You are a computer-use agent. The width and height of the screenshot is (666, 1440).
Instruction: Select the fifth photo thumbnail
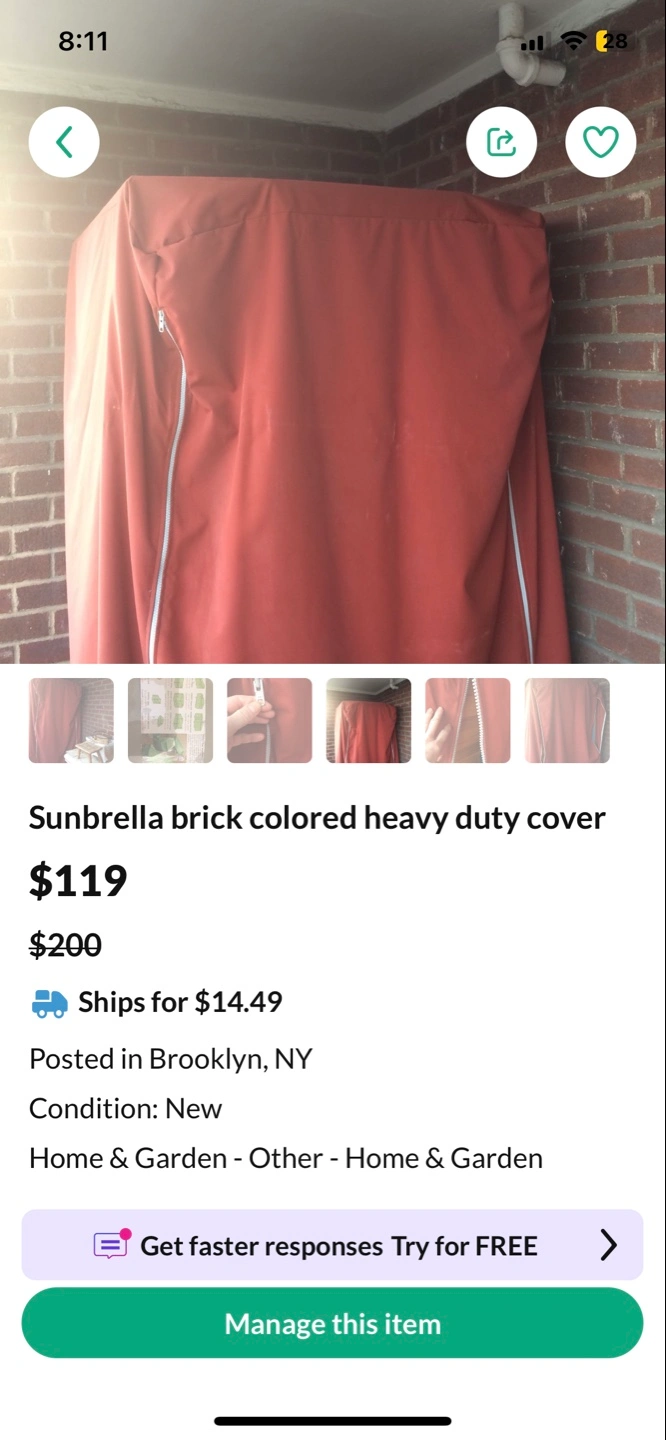tap(468, 720)
